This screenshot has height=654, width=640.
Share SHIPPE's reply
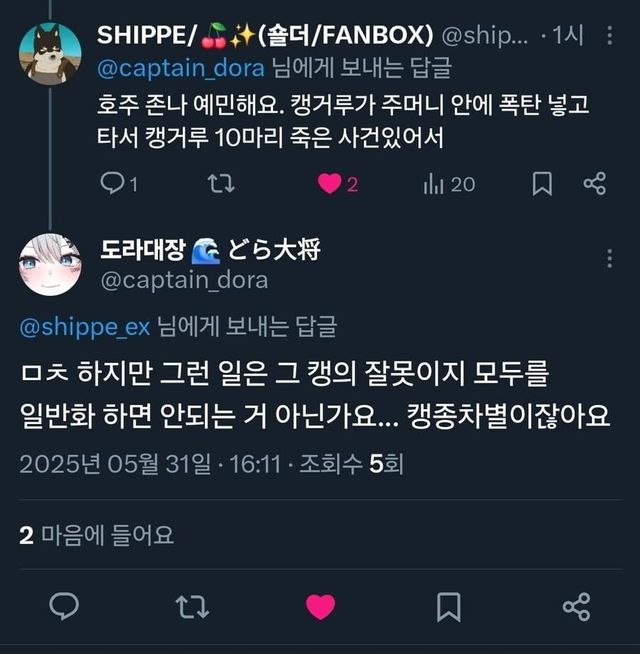(594, 183)
